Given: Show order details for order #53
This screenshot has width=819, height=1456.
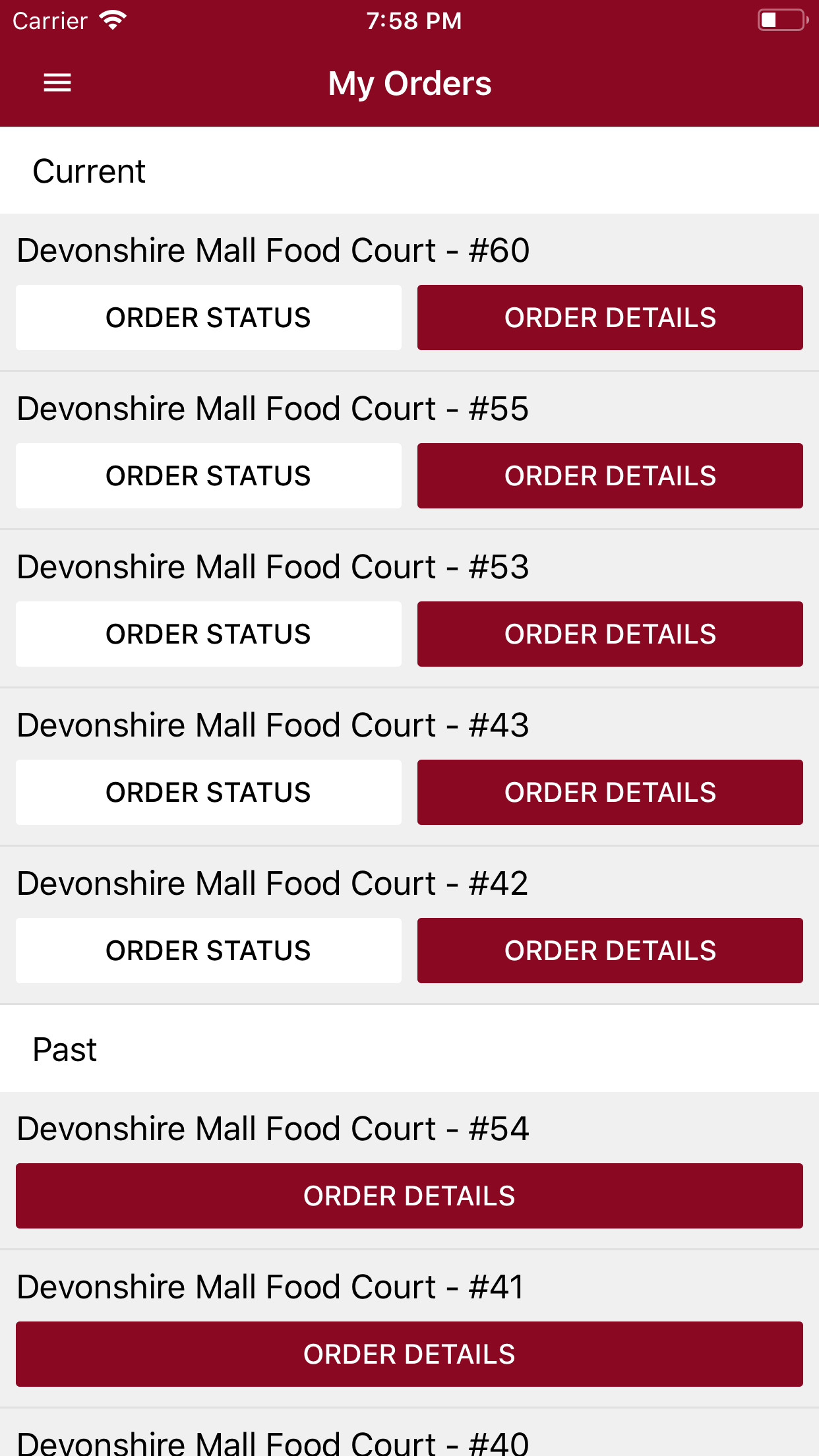Looking at the screenshot, I should pos(610,634).
